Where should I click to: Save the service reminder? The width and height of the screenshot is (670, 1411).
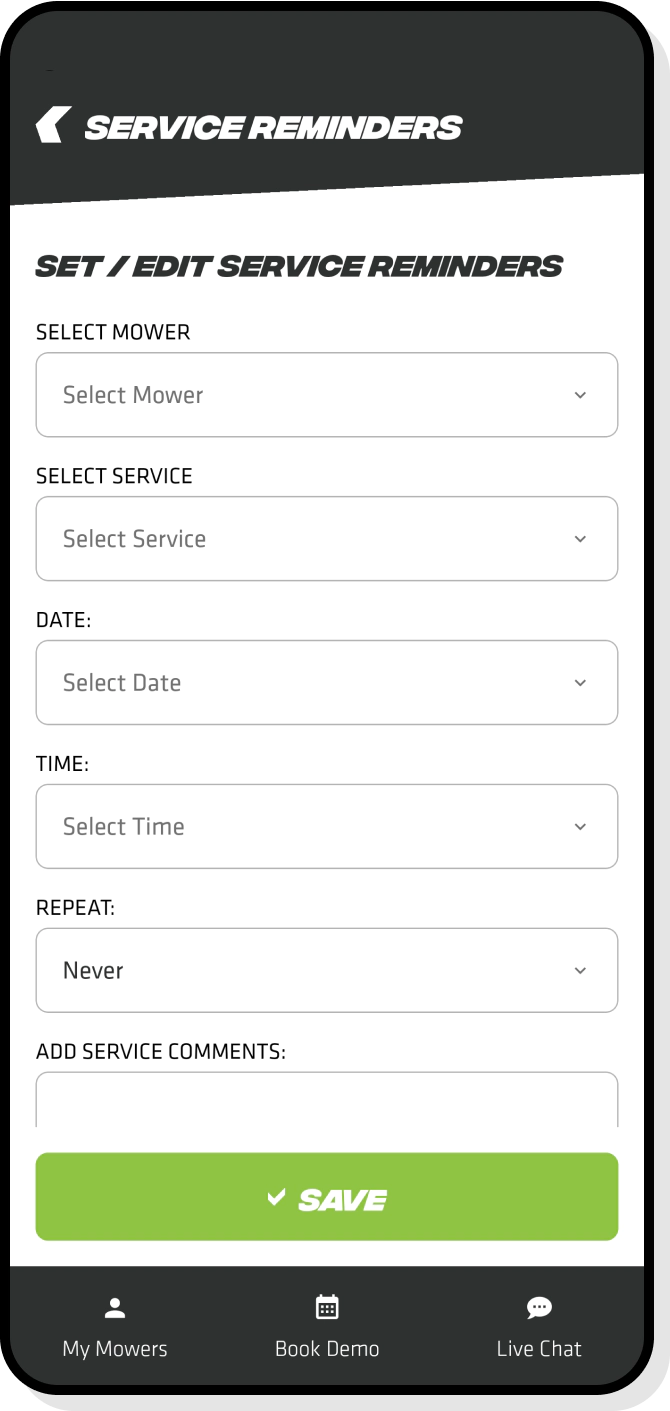326,1197
